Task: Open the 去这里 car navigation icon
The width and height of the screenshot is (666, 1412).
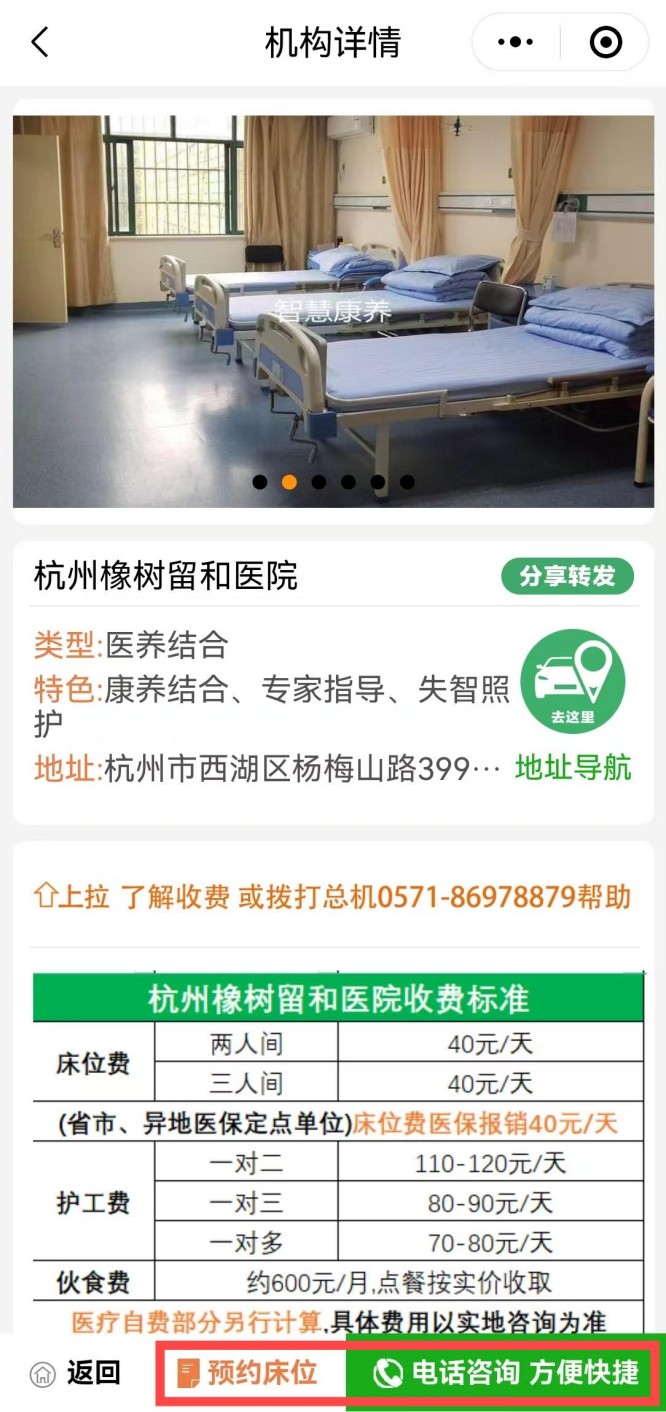Action: pyautogui.click(x=573, y=682)
